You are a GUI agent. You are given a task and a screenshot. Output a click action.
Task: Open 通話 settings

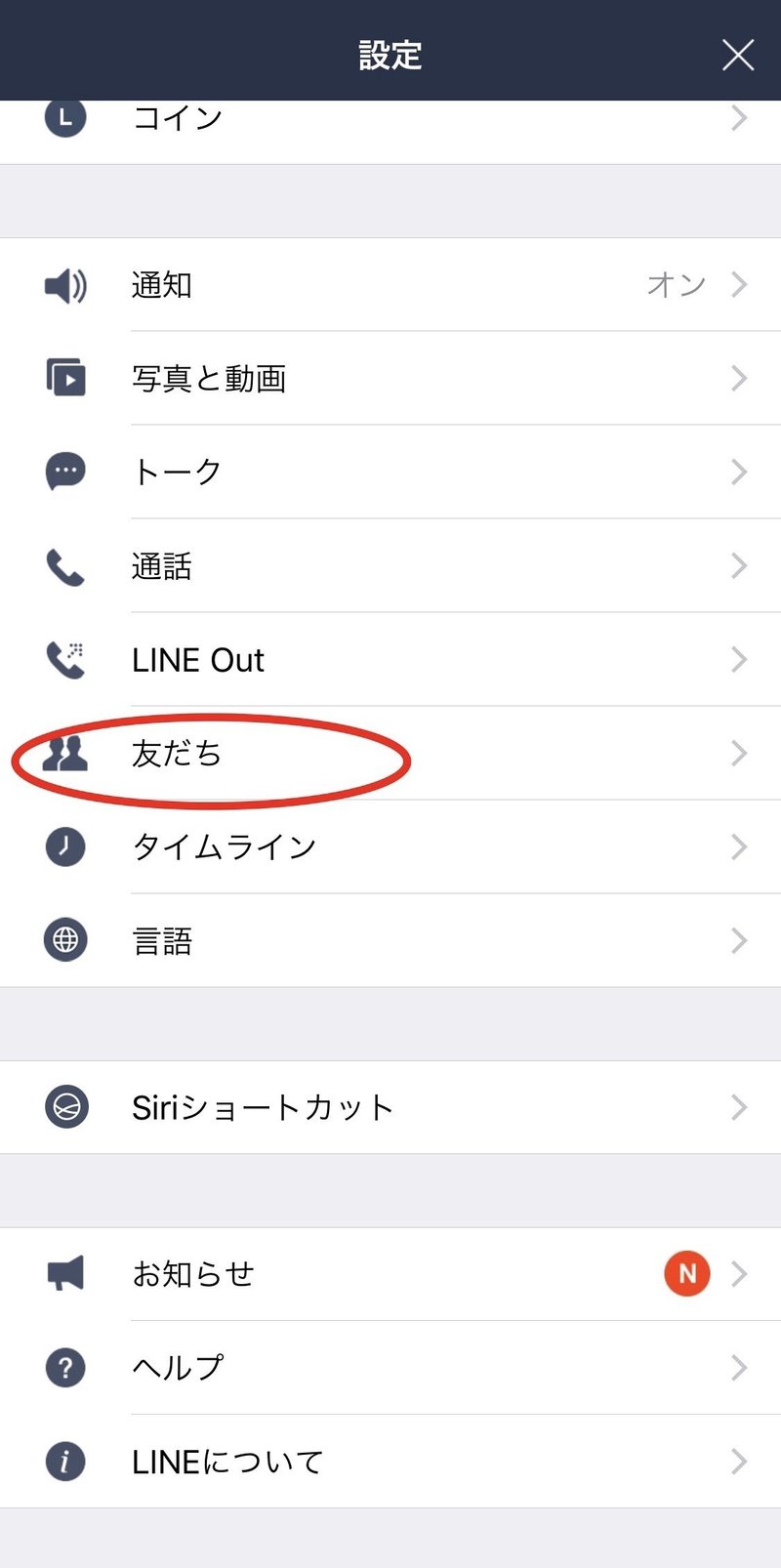pyautogui.click(x=390, y=566)
